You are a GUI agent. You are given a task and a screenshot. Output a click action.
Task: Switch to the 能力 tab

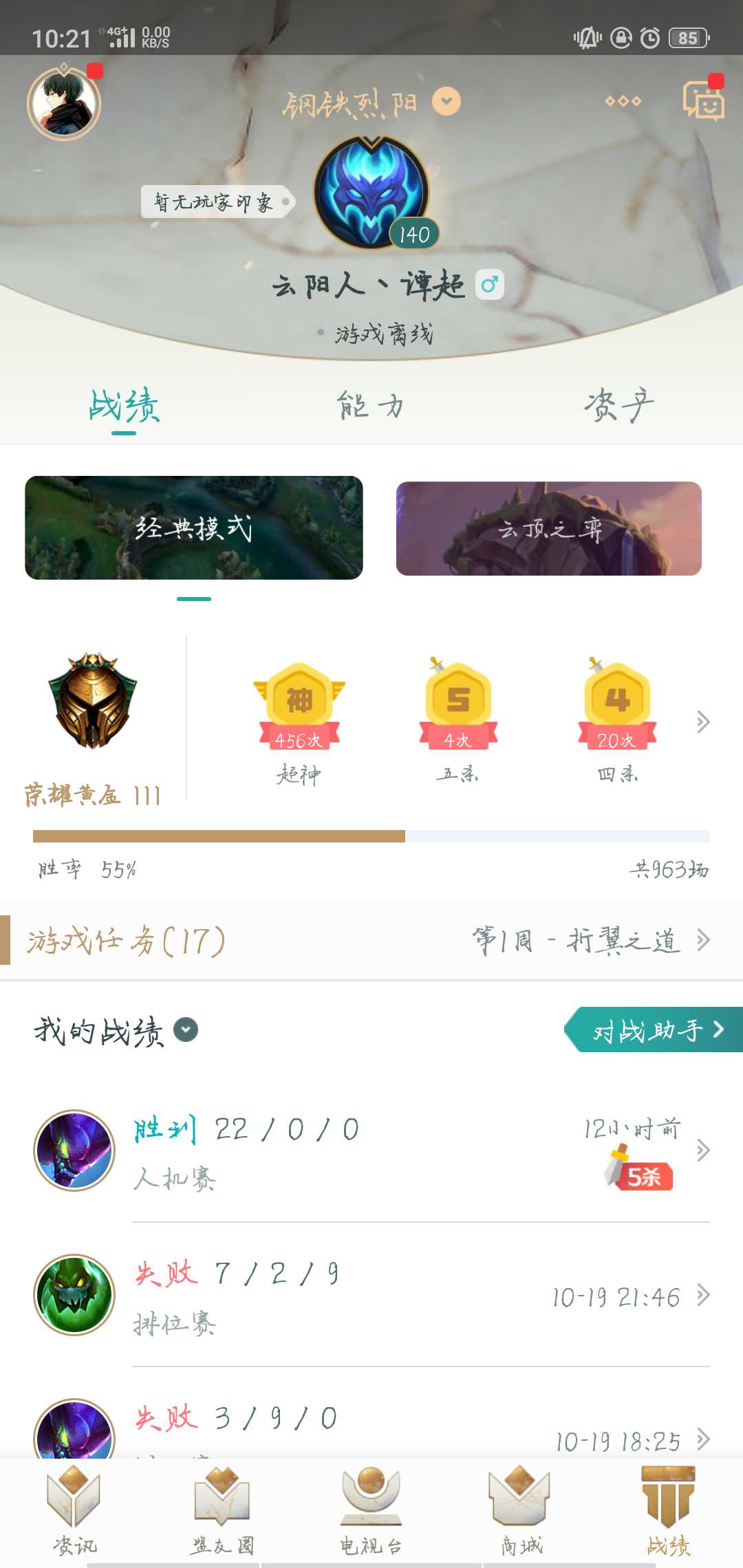point(371,406)
